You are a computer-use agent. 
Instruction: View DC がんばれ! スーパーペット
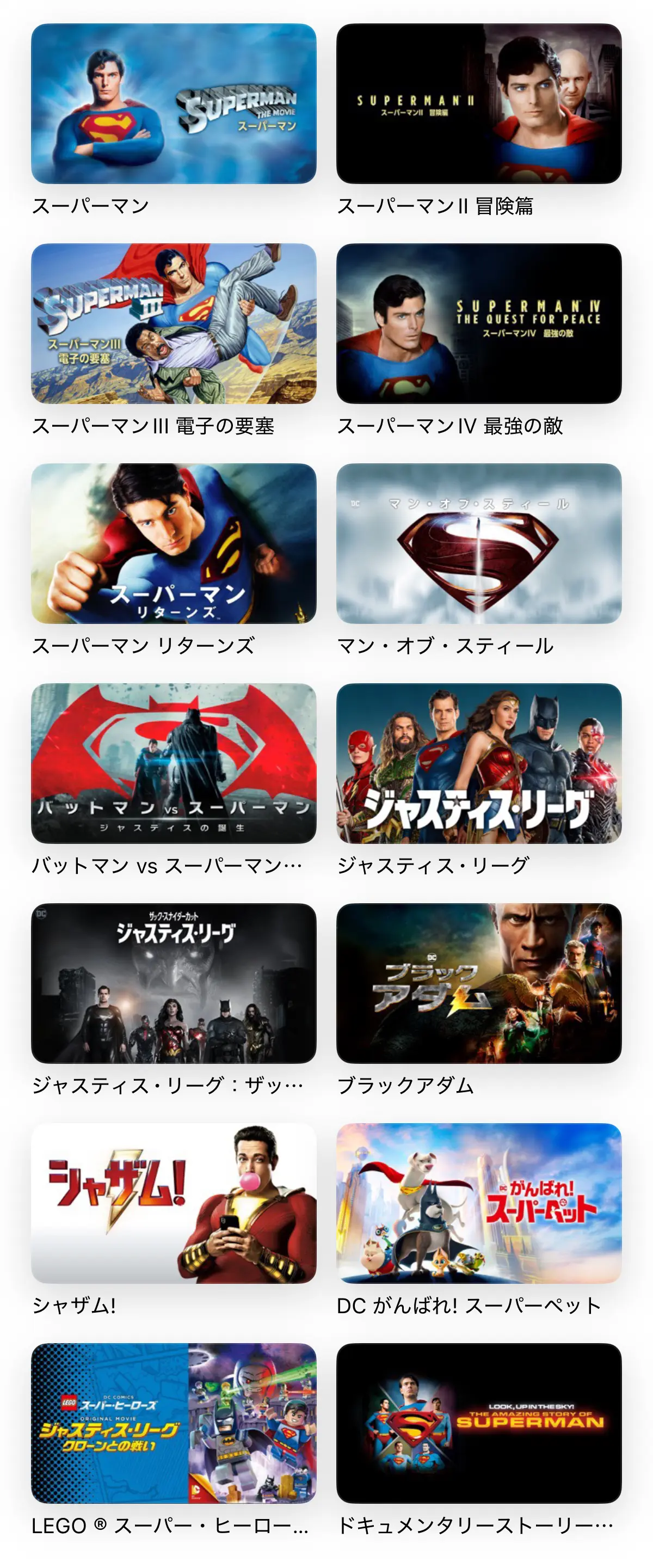click(478, 1203)
